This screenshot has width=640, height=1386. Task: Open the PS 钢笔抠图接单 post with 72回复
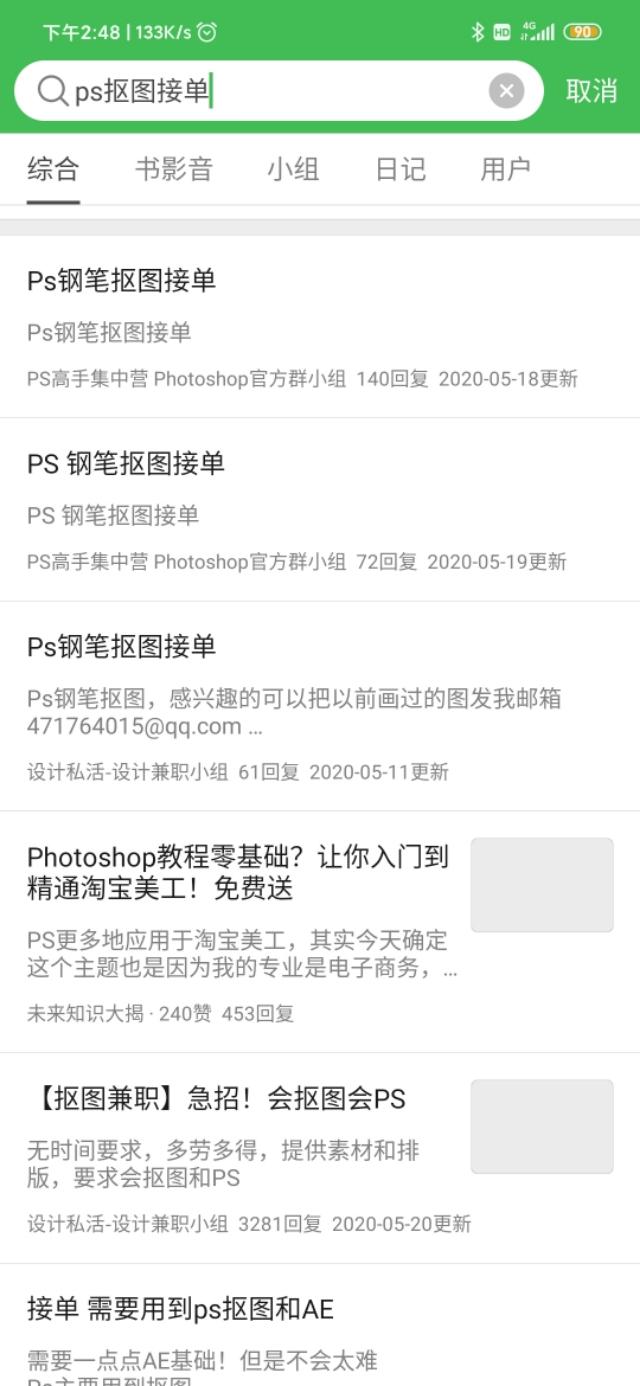[320, 510]
